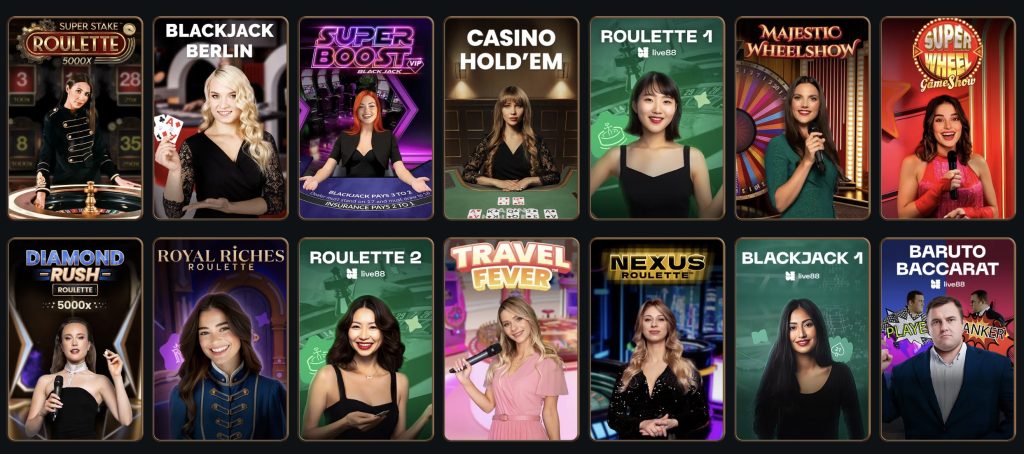This screenshot has width=1024, height=454.
Task: Open the Super Wheel Game Show
Action: pos(947,118)
